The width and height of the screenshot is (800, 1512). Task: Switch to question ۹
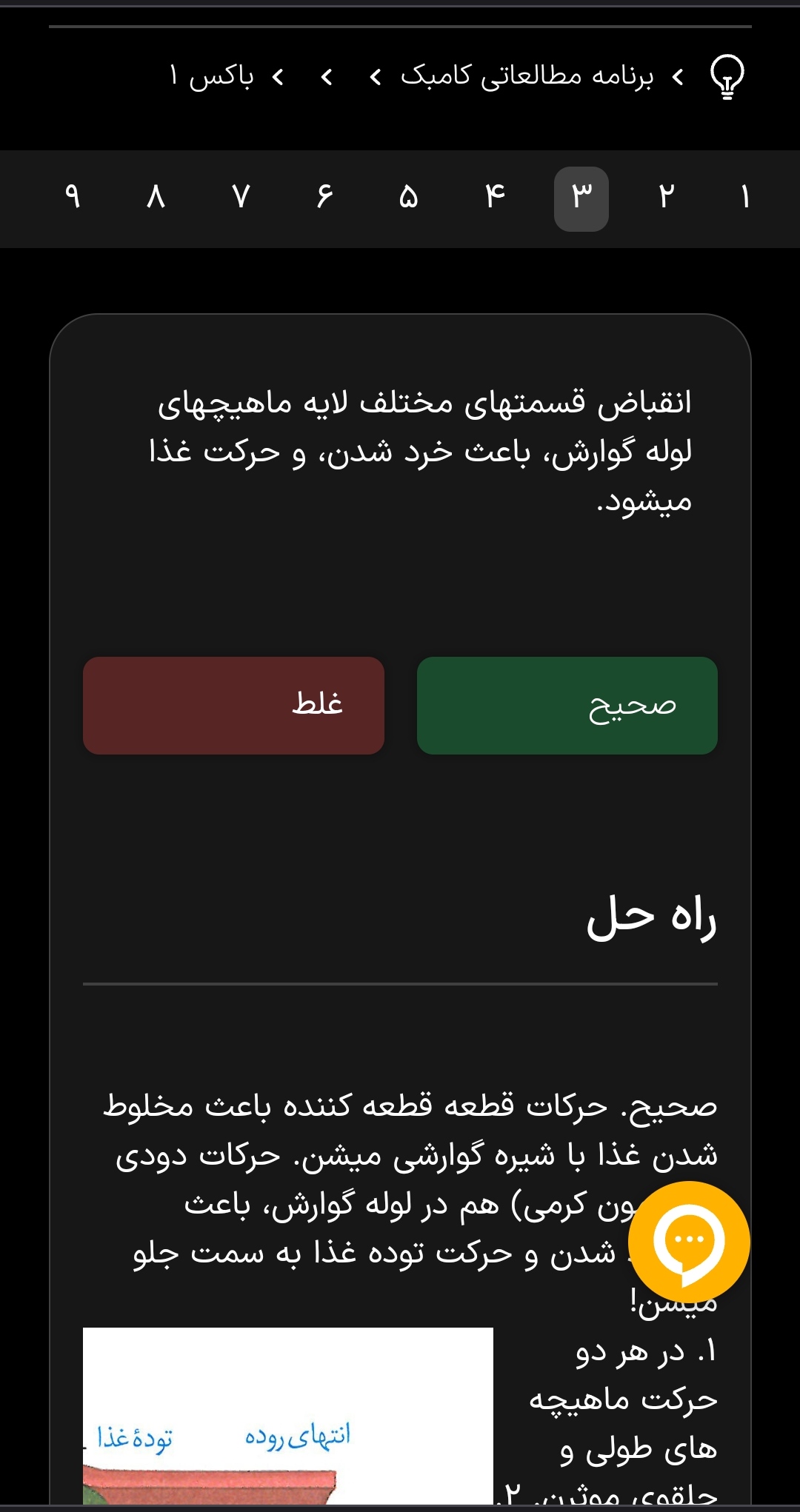click(x=72, y=198)
